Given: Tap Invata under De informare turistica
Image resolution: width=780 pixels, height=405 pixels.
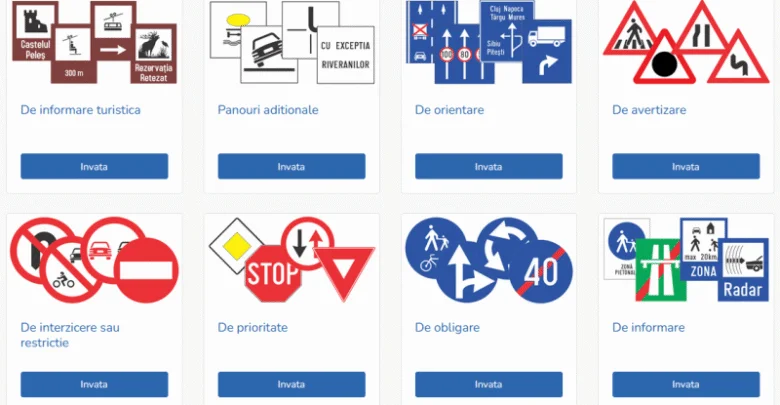Looking at the screenshot, I should (94, 166).
